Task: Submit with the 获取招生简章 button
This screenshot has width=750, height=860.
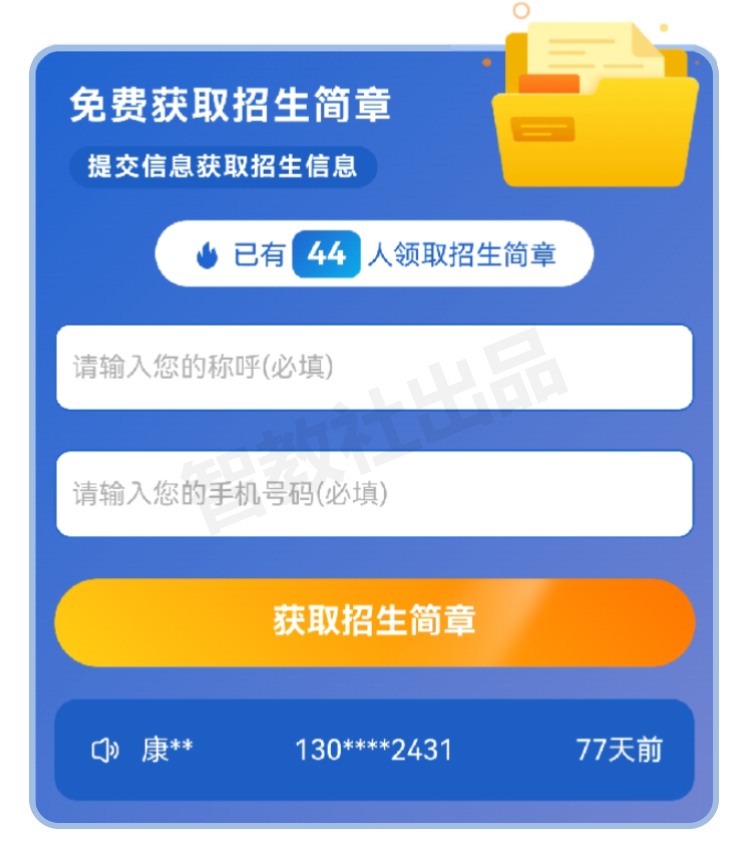Action: 374,621
